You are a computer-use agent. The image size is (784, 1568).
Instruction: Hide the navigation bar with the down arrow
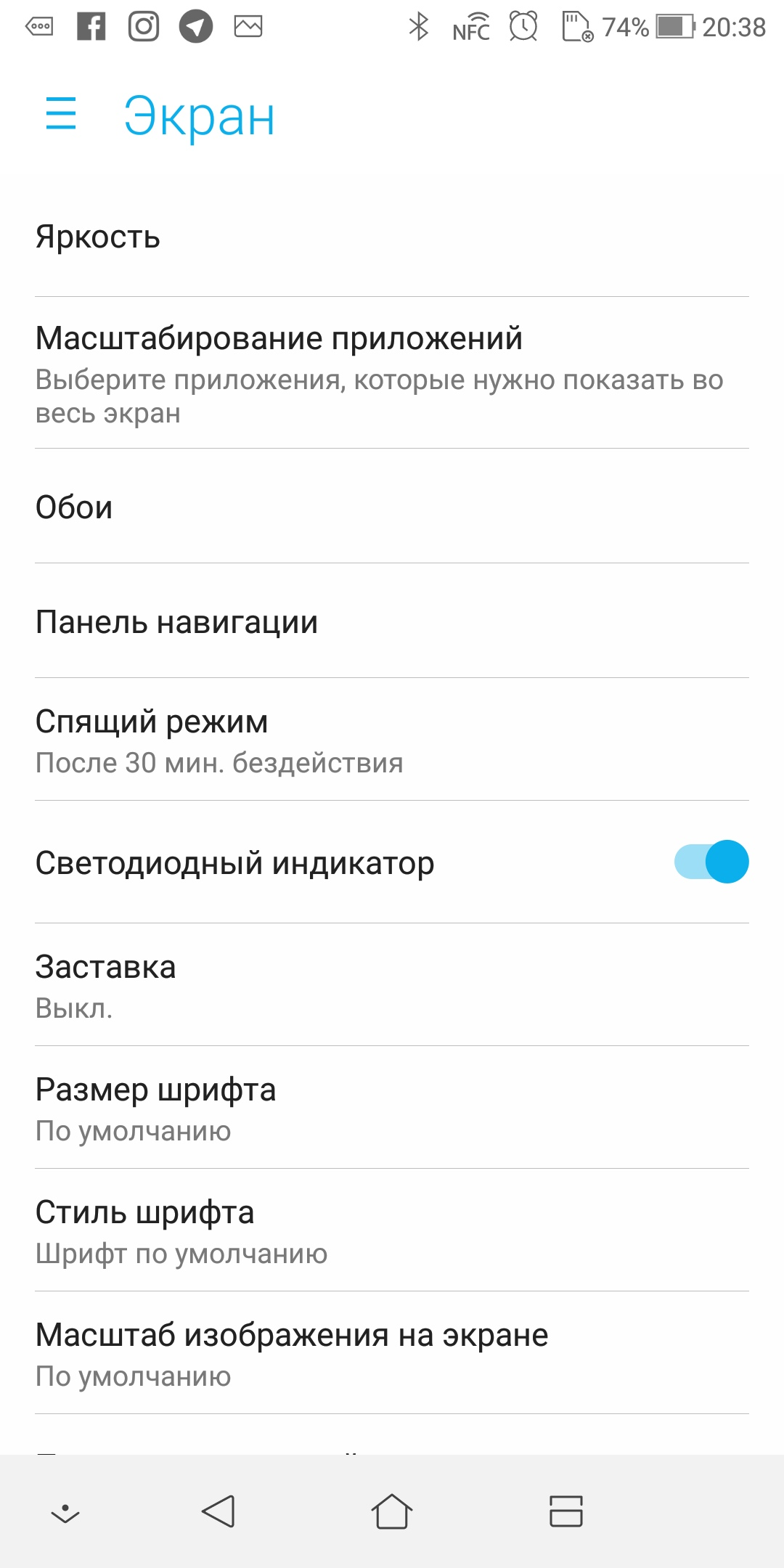tap(65, 1513)
